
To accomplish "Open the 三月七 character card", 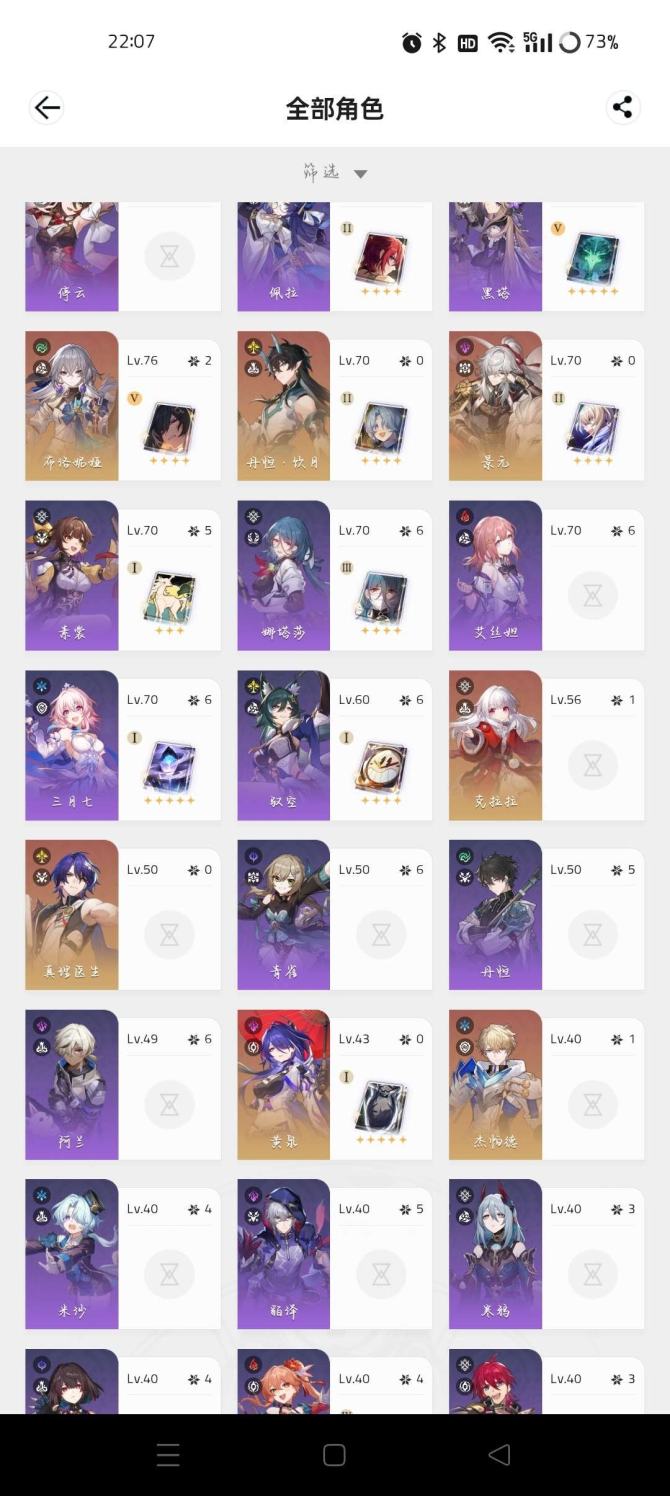I will click(72, 745).
